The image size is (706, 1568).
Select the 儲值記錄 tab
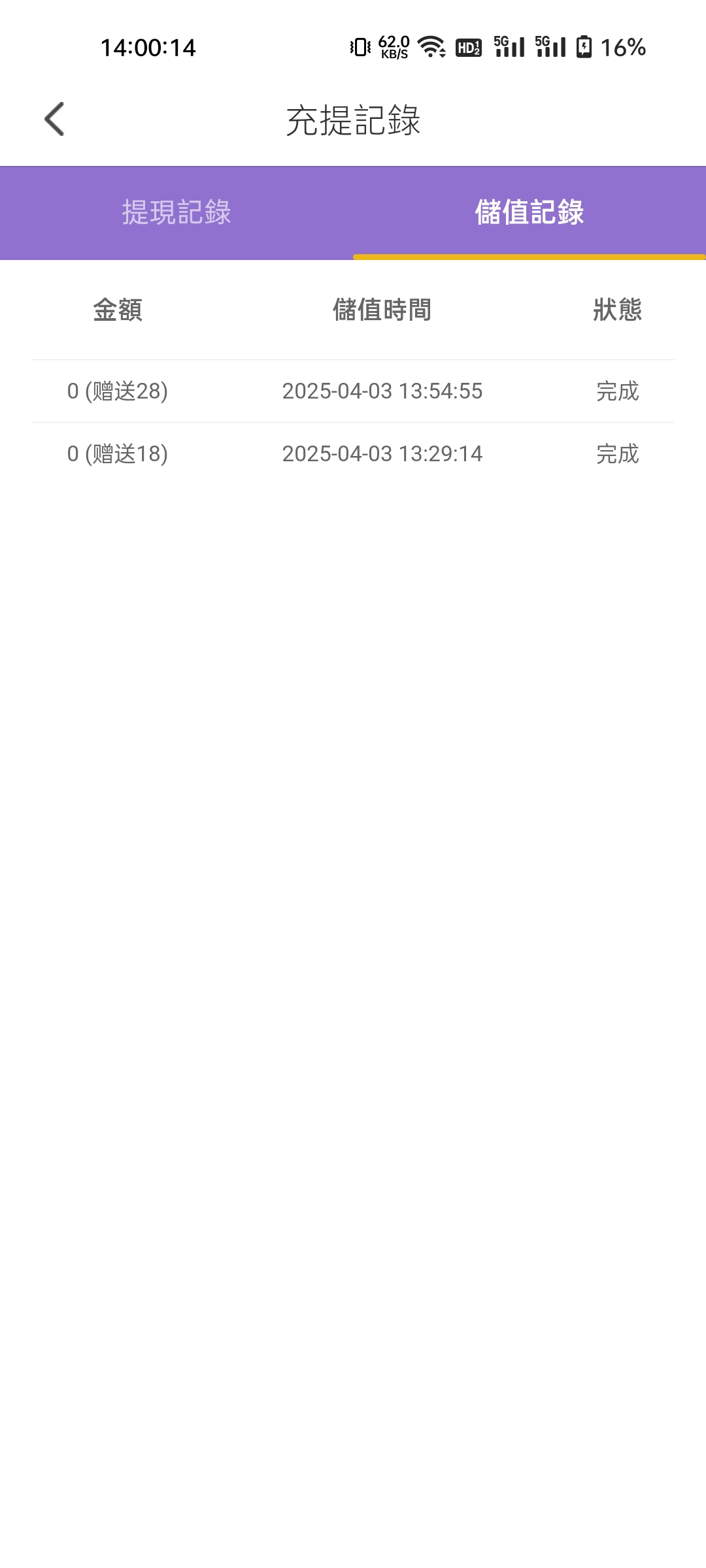pos(529,211)
